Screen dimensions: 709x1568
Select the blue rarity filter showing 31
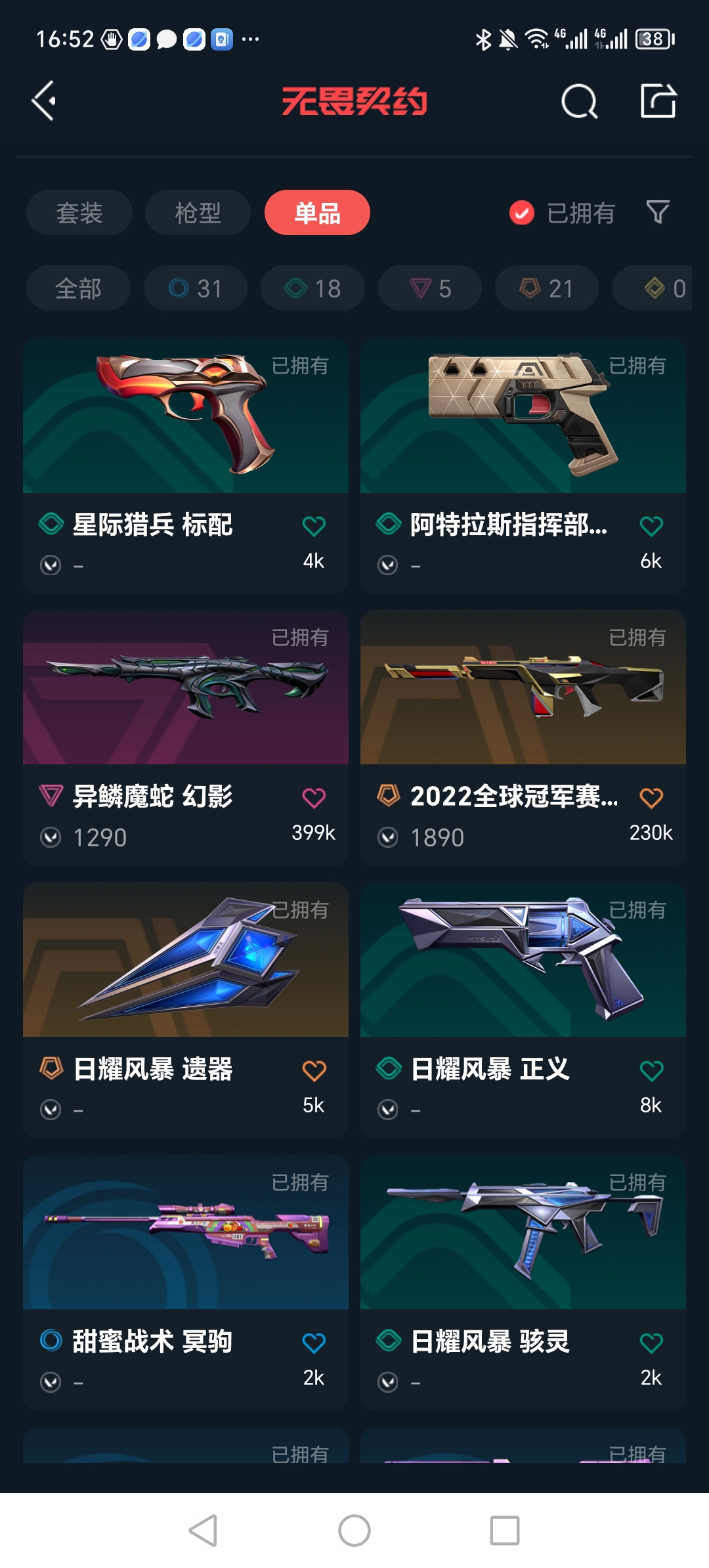(194, 288)
